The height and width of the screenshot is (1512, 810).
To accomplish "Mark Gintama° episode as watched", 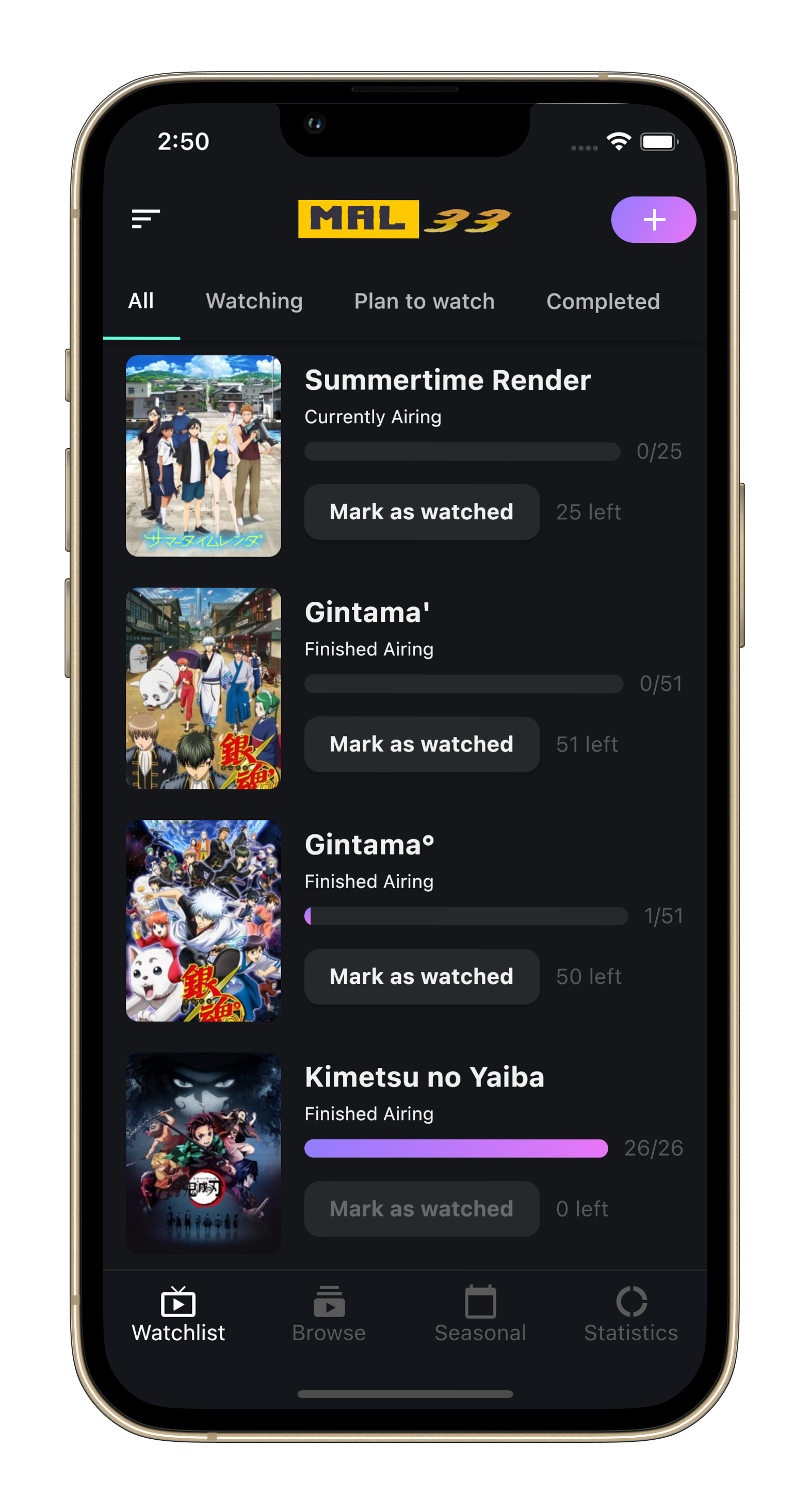I will point(421,977).
